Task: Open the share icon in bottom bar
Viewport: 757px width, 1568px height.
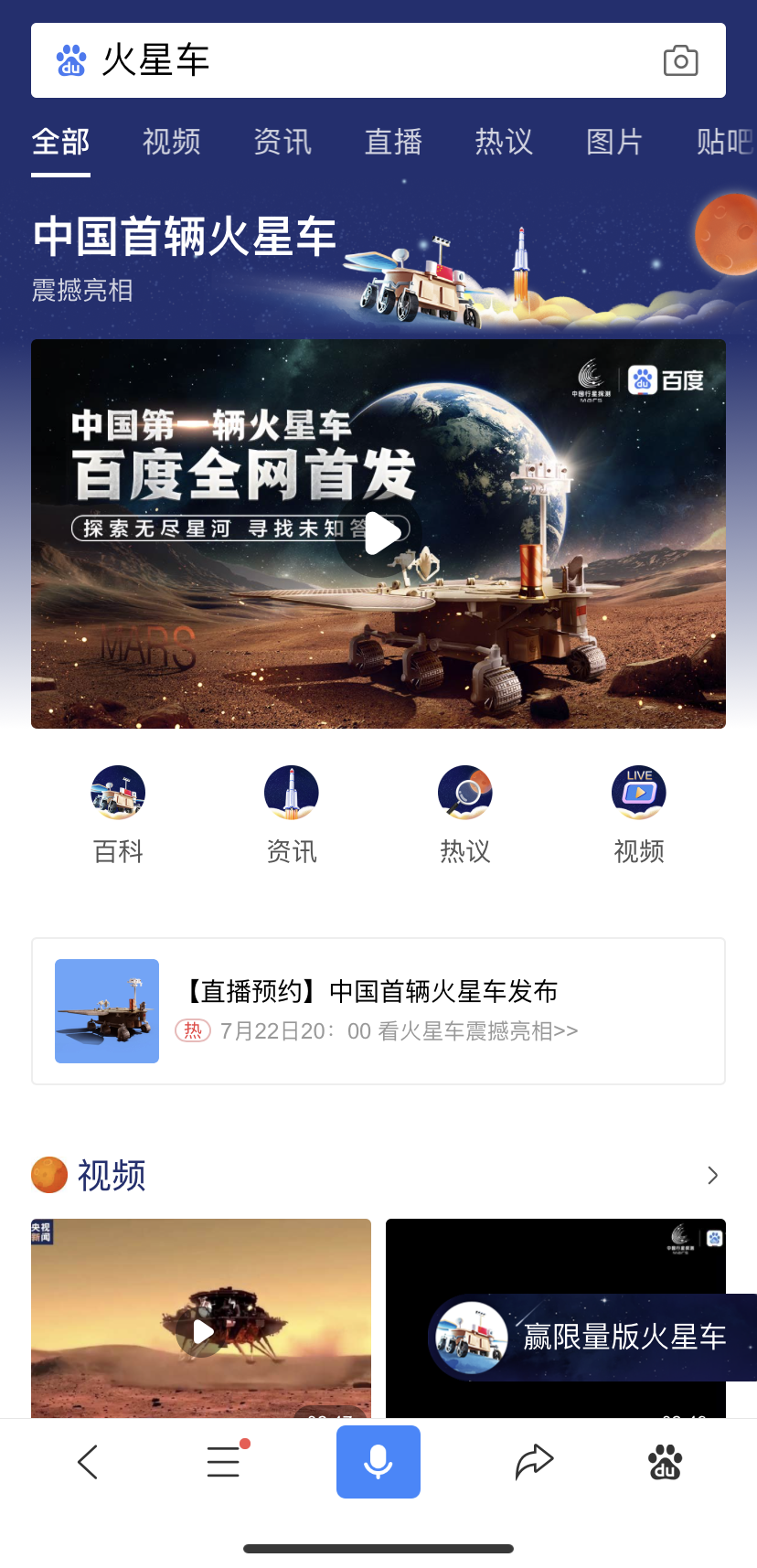Action: [534, 1460]
